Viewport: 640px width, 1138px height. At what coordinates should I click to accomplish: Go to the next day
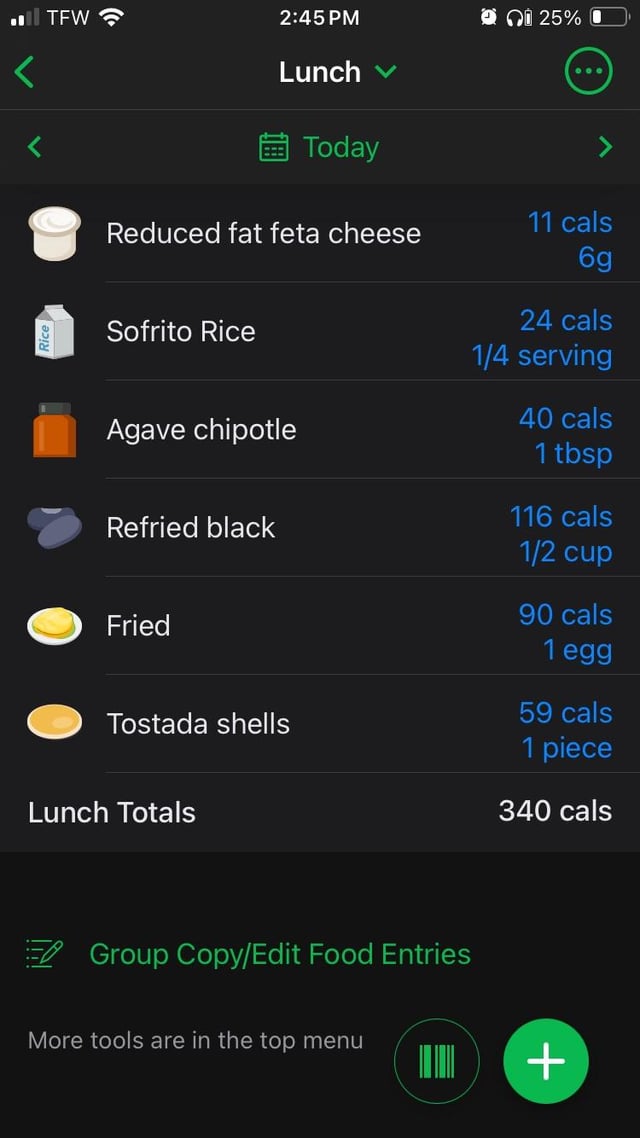(605, 147)
